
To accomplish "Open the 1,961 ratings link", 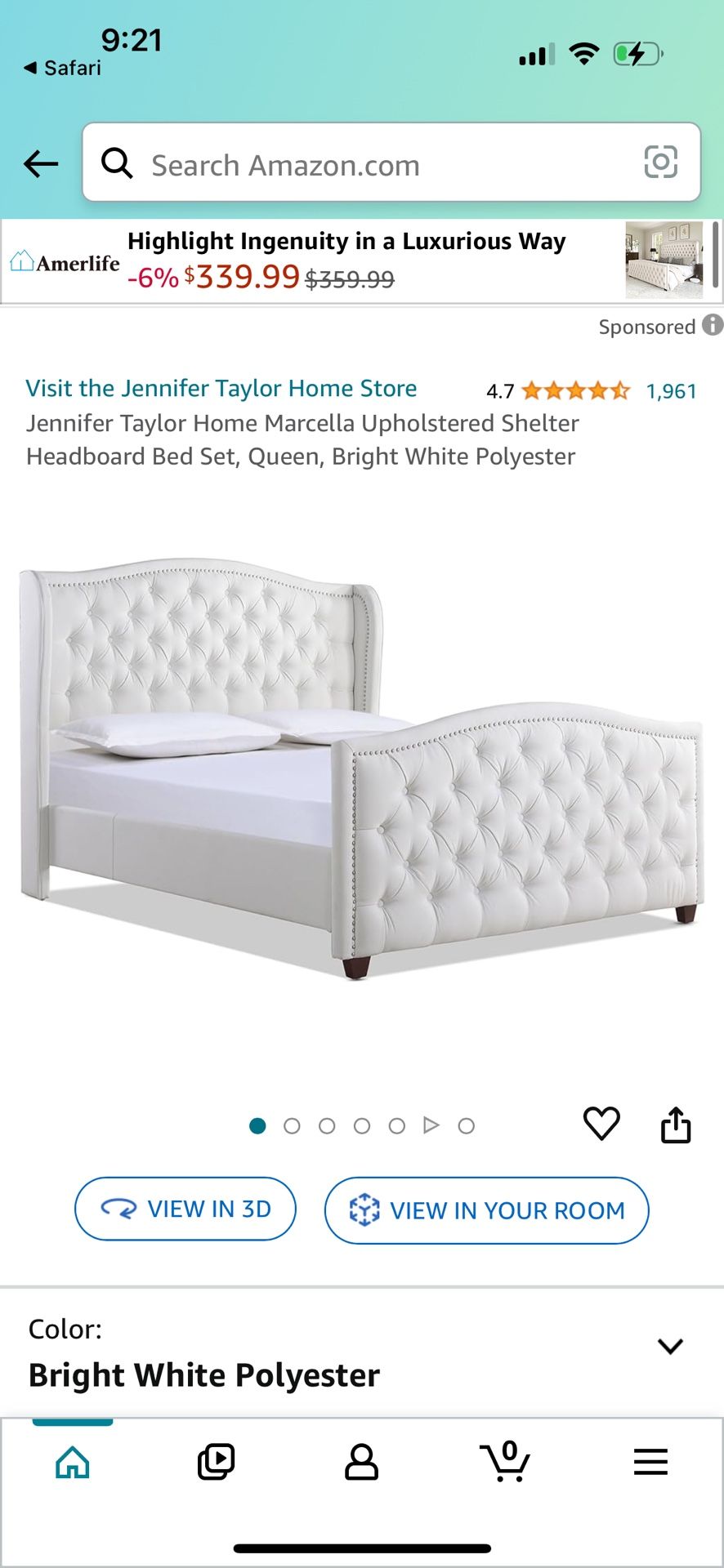I will tap(671, 391).
